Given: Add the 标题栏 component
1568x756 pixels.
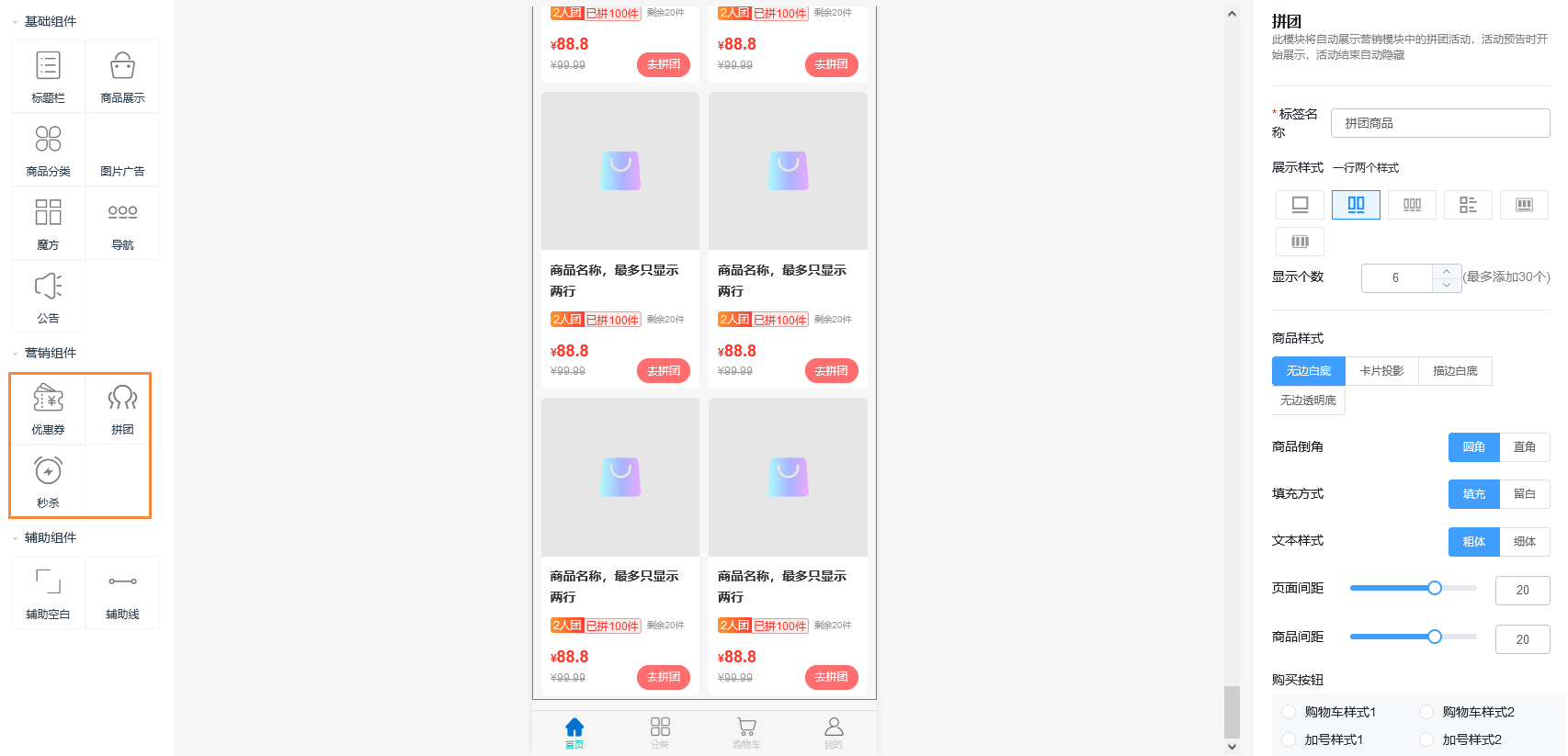Looking at the screenshot, I should coord(48,76).
